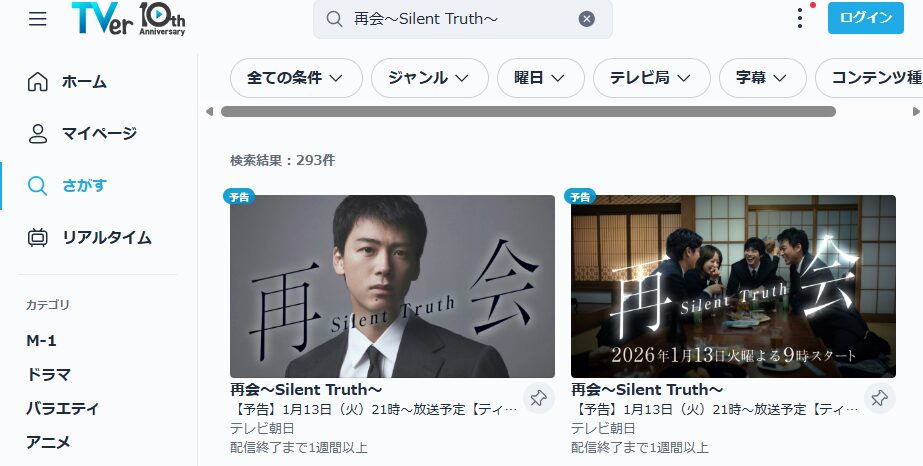The height and width of the screenshot is (466, 923).
Task: Open the 再会 preview with the dinner table scene
Action: pyautogui.click(x=733, y=286)
